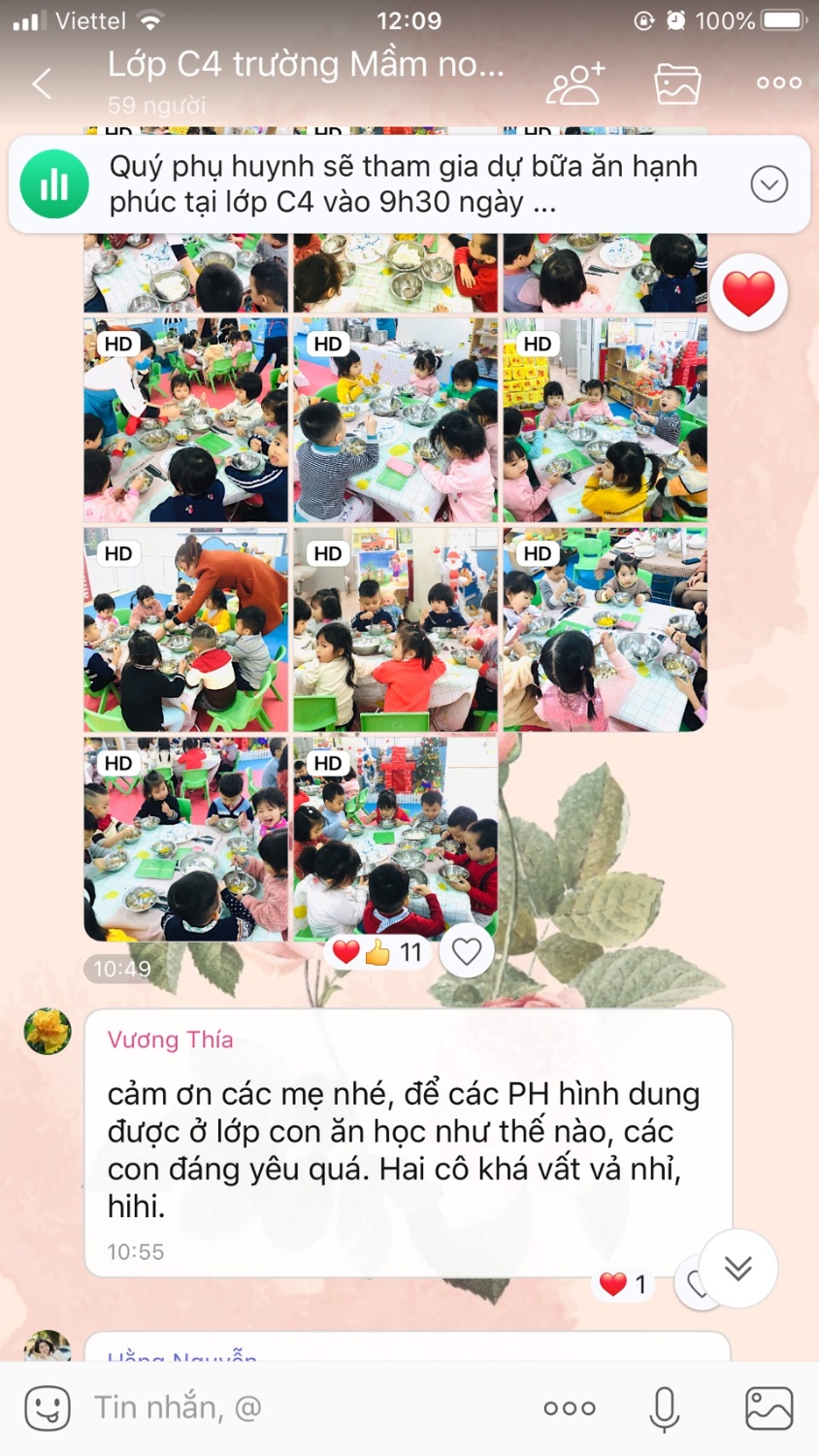The height and width of the screenshot is (1456, 819).
Task: Tap the red heart beside the photo album
Action: tap(748, 293)
